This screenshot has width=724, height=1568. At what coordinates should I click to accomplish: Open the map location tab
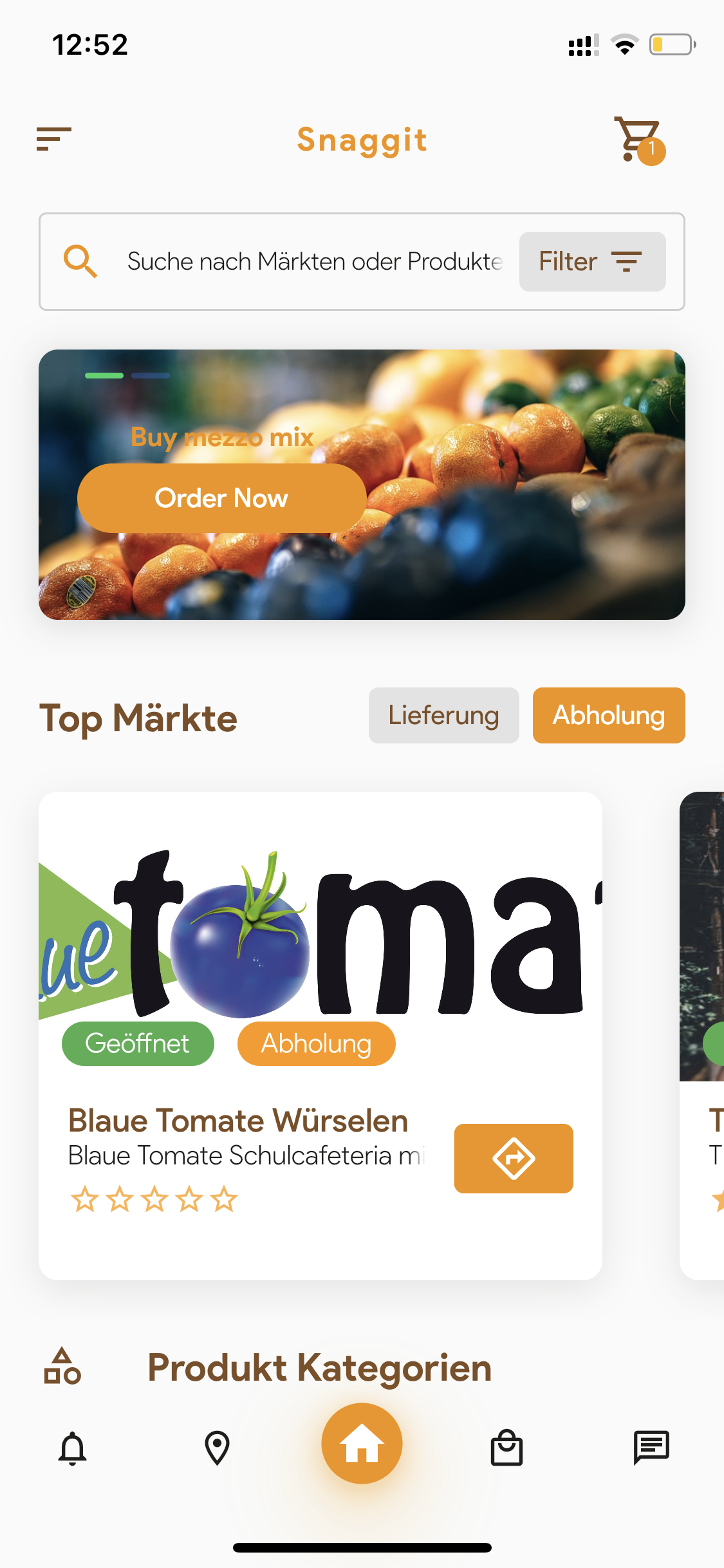pos(218,1448)
